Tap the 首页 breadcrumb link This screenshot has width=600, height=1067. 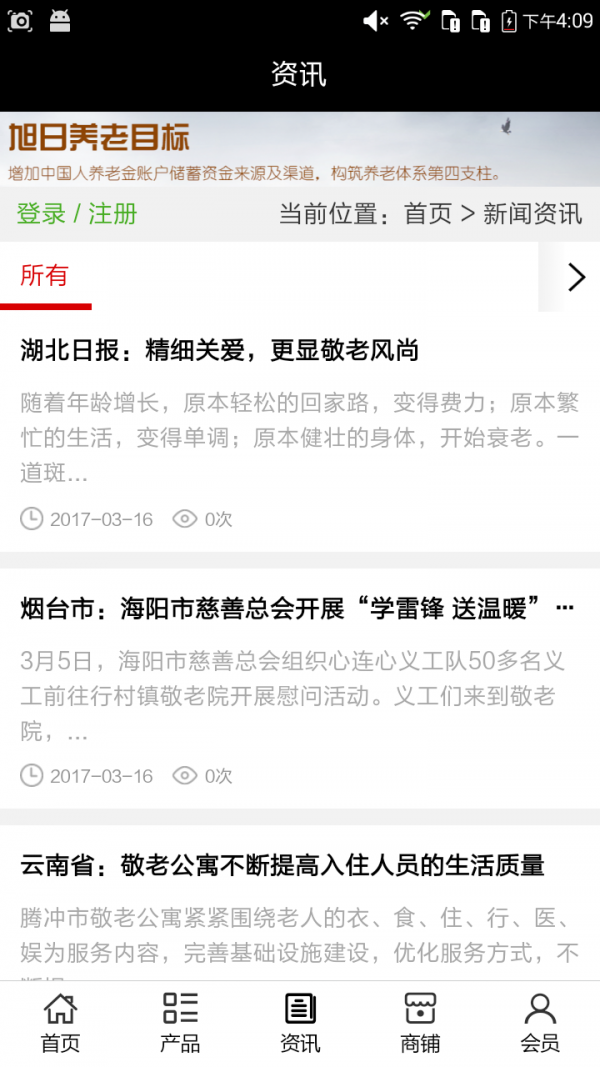[x=428, y=214]
